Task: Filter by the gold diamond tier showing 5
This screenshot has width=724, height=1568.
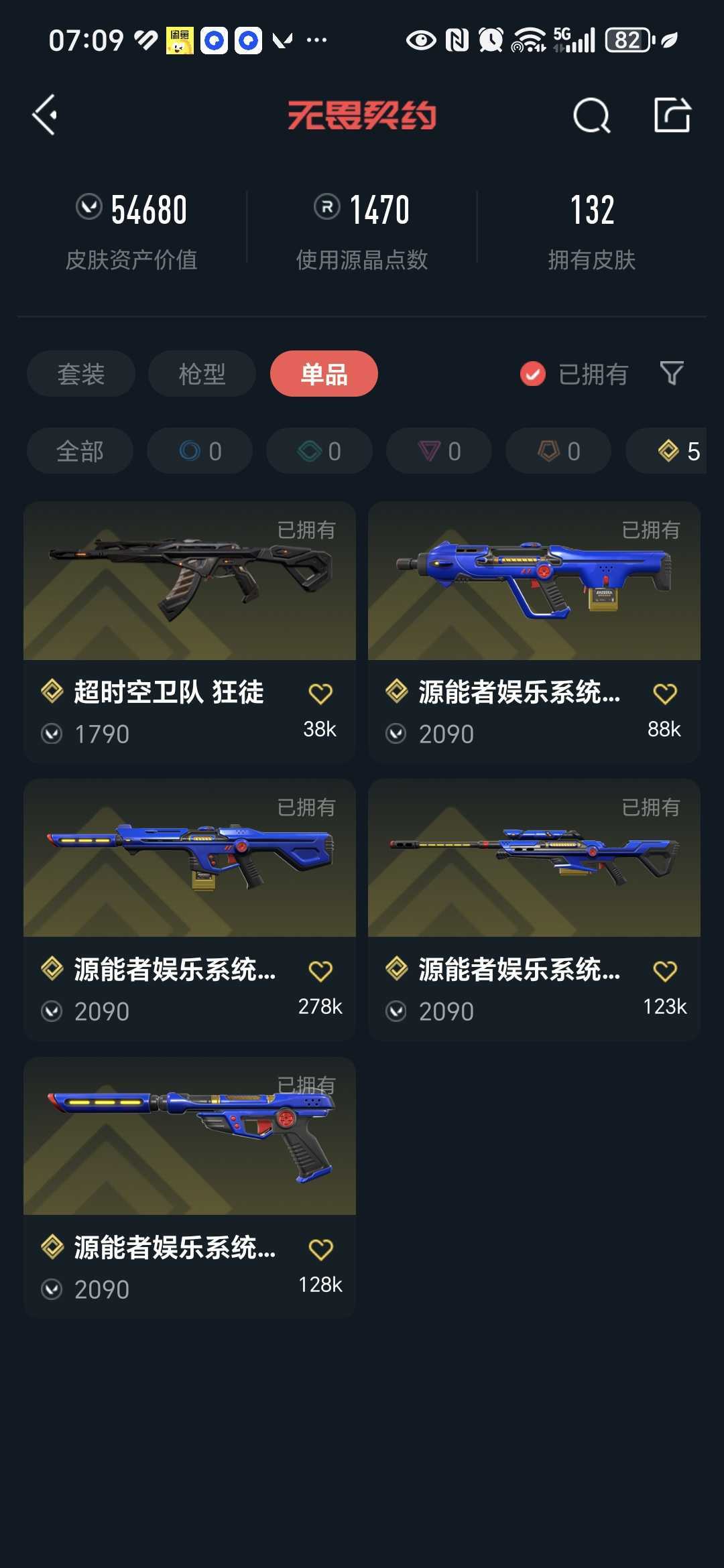Action: coord(666,451)
